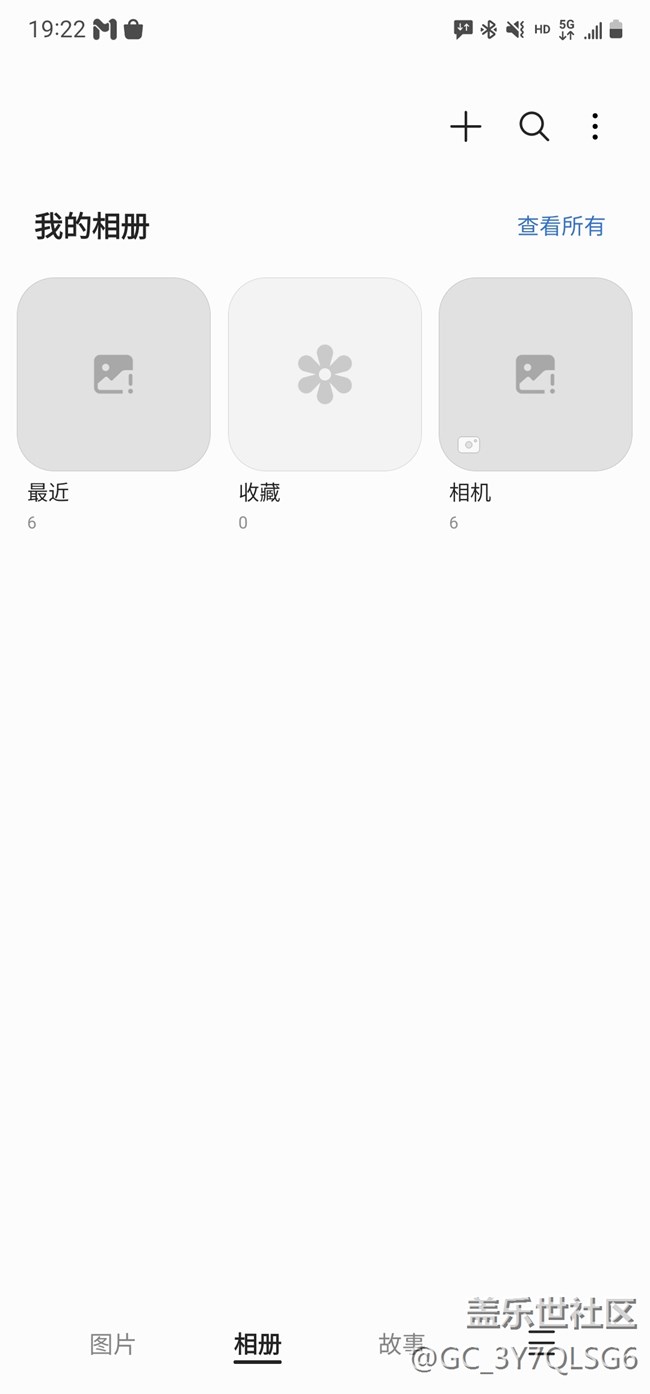650x1394 pixels.
Task: Switch to the 图片 tab
Action: tap(112, 1344)
